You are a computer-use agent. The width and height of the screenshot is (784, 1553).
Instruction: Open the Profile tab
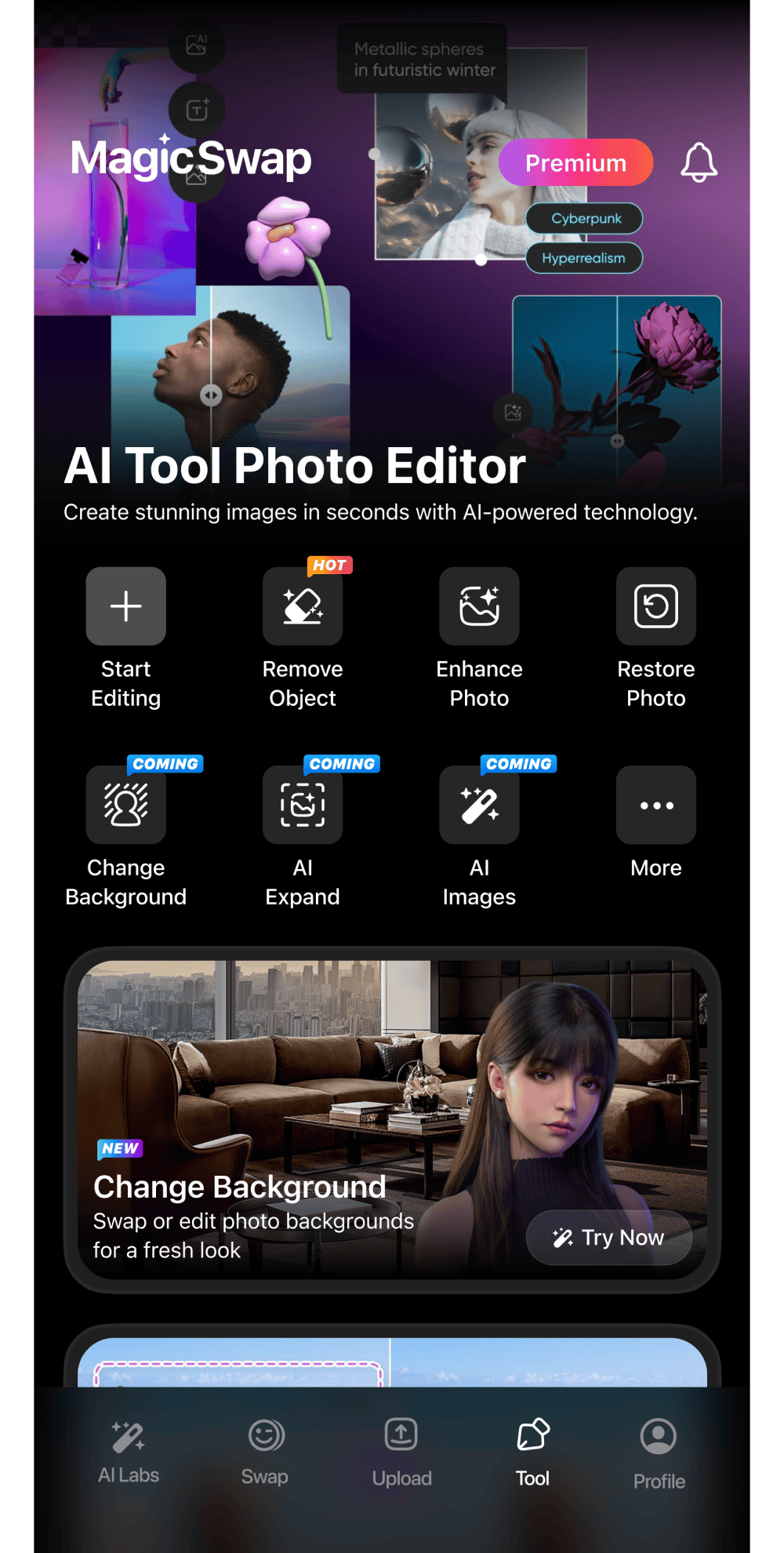click(x=659, y=1455)
